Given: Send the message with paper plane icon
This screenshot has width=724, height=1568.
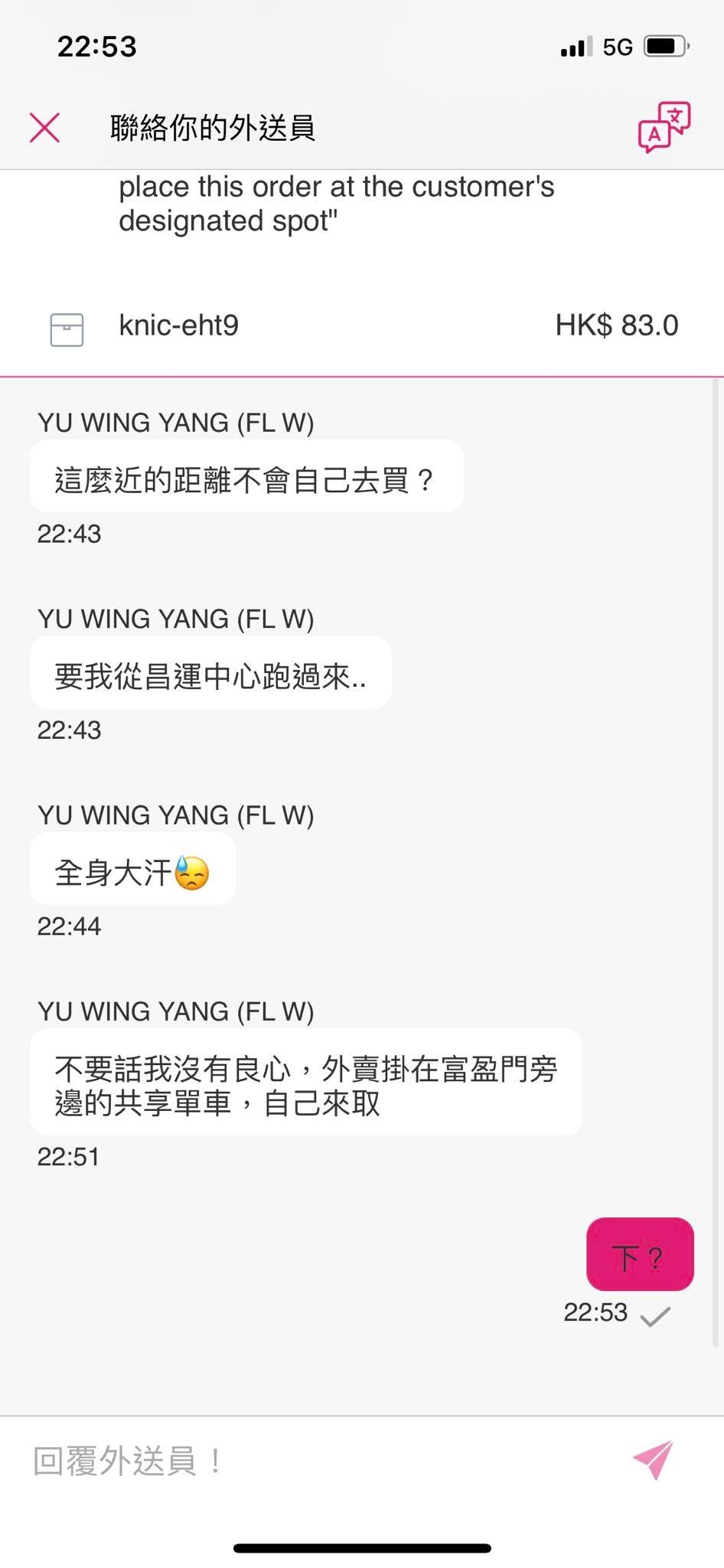Looking at the screenshot, I should (x=654, y=1459).
